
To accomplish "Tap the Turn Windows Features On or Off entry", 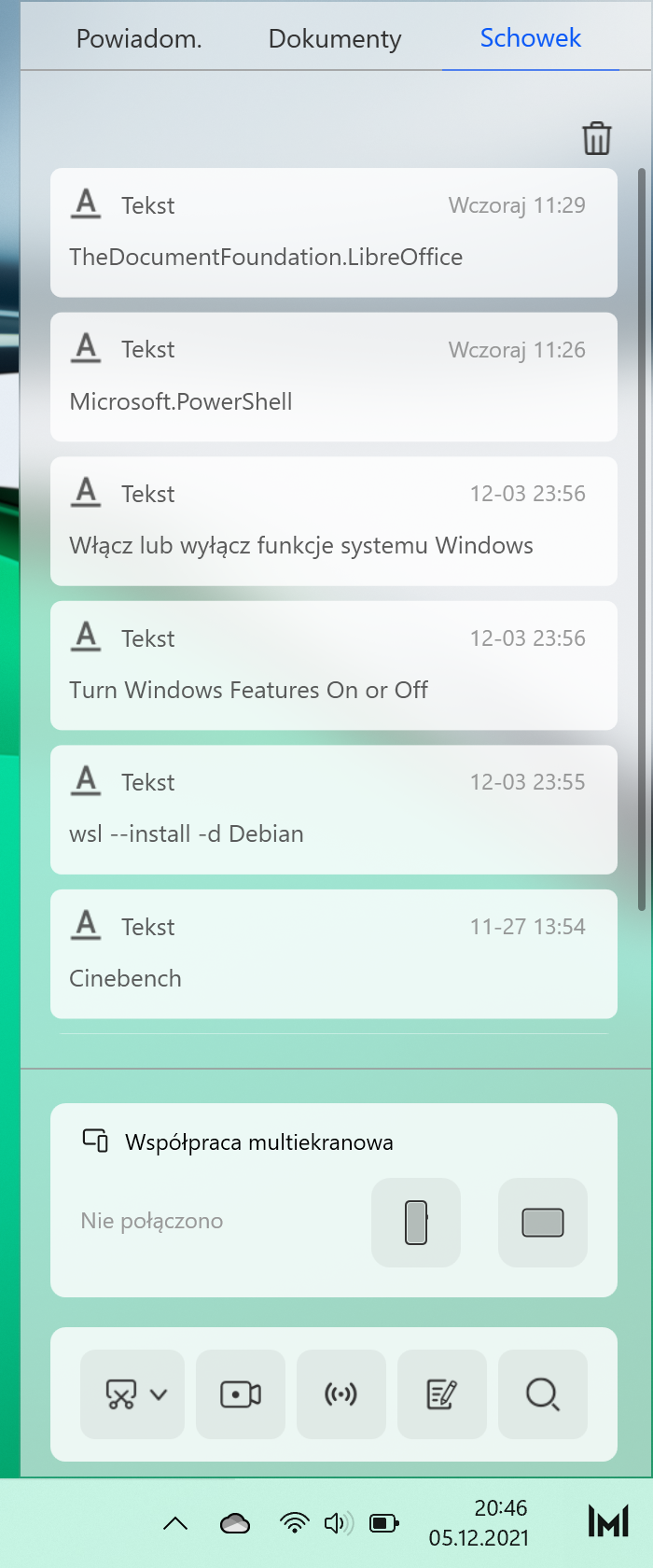I will tap(334, 665).
